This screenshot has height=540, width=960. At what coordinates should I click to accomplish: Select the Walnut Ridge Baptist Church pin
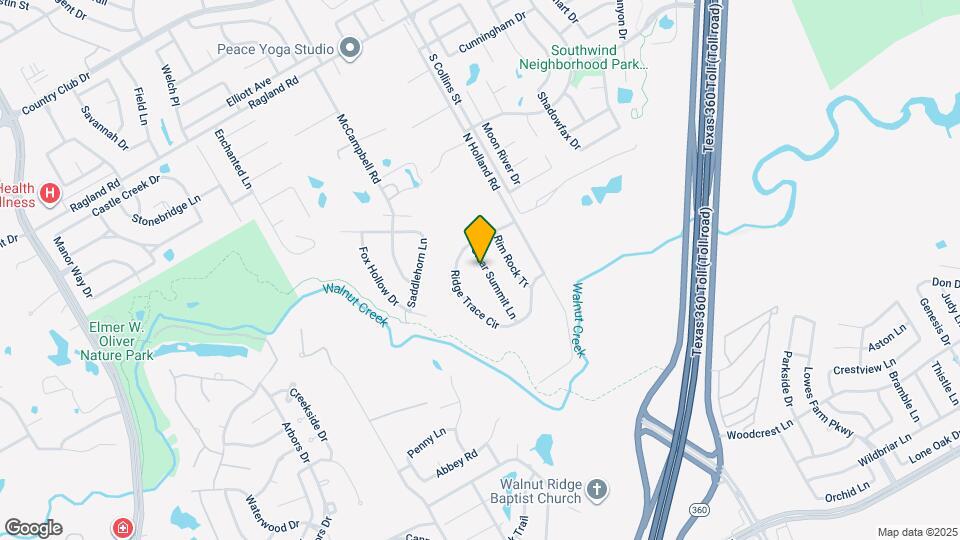(596, 489)
